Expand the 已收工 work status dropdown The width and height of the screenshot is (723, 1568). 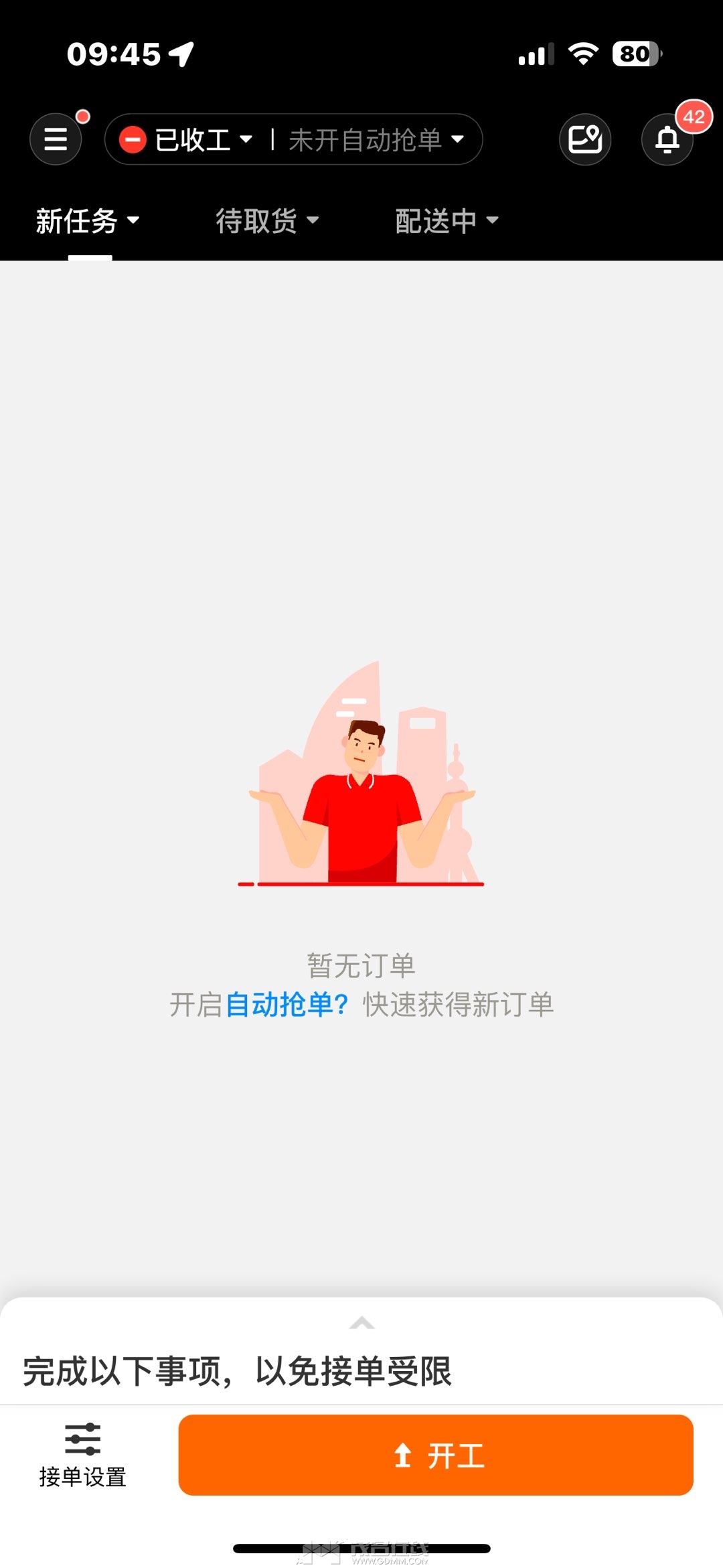[187, 139]
